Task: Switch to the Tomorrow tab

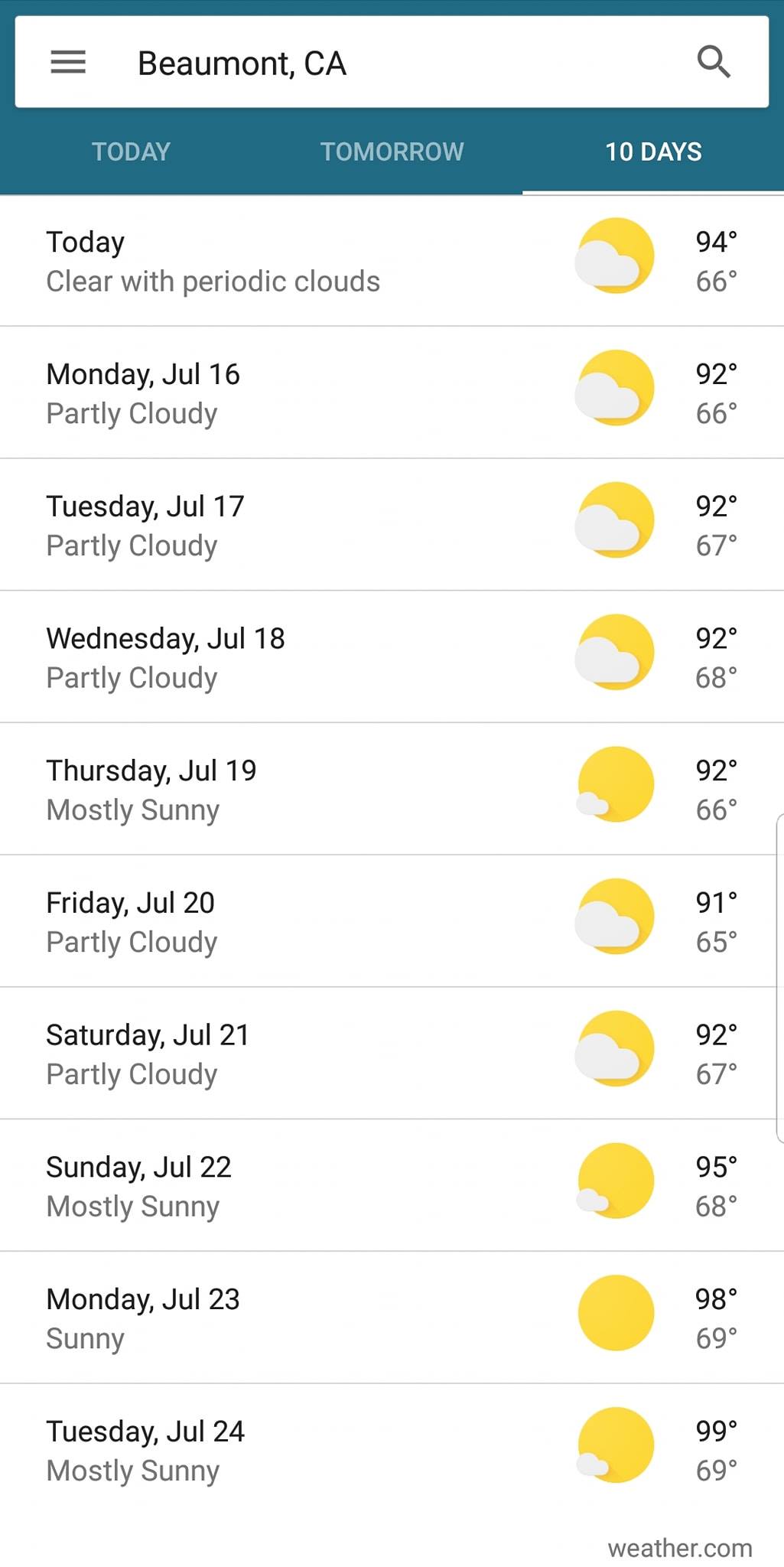Action: pyautogui.click(x=392, y=151)
